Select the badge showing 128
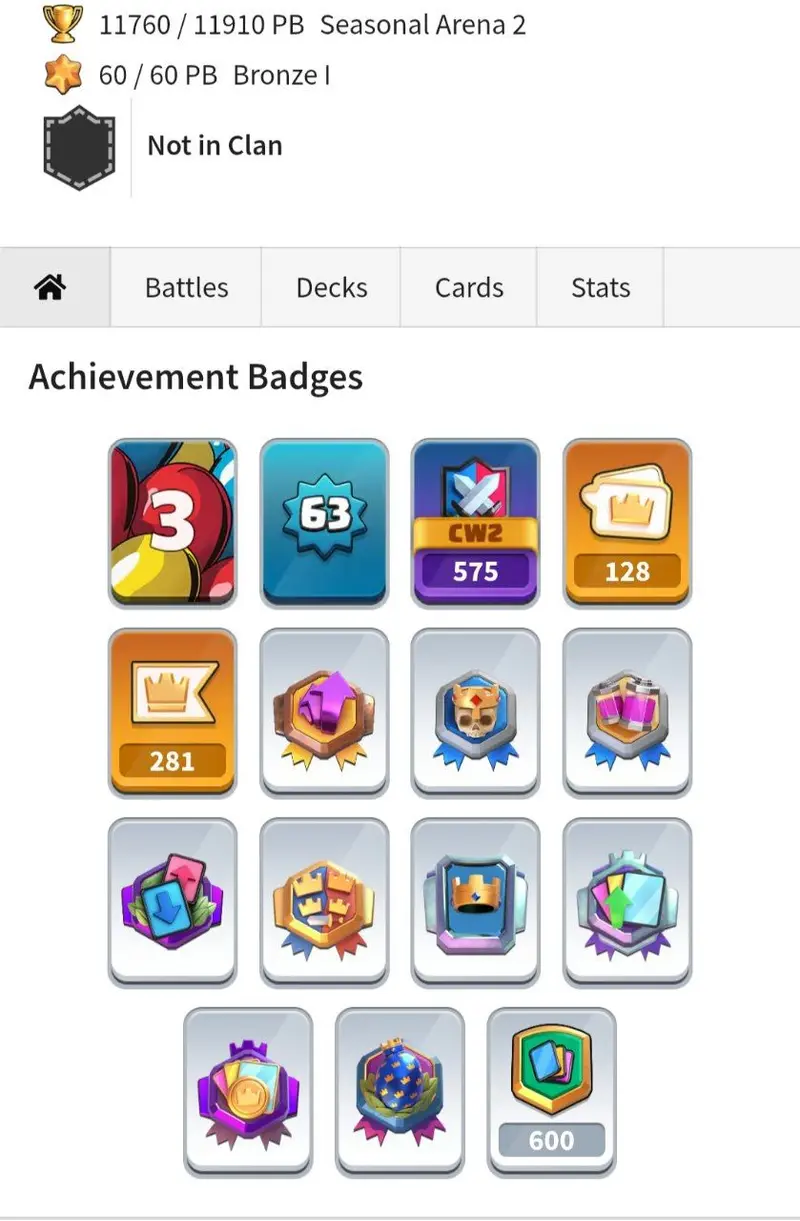800x1221 pixels. point(627,522)
